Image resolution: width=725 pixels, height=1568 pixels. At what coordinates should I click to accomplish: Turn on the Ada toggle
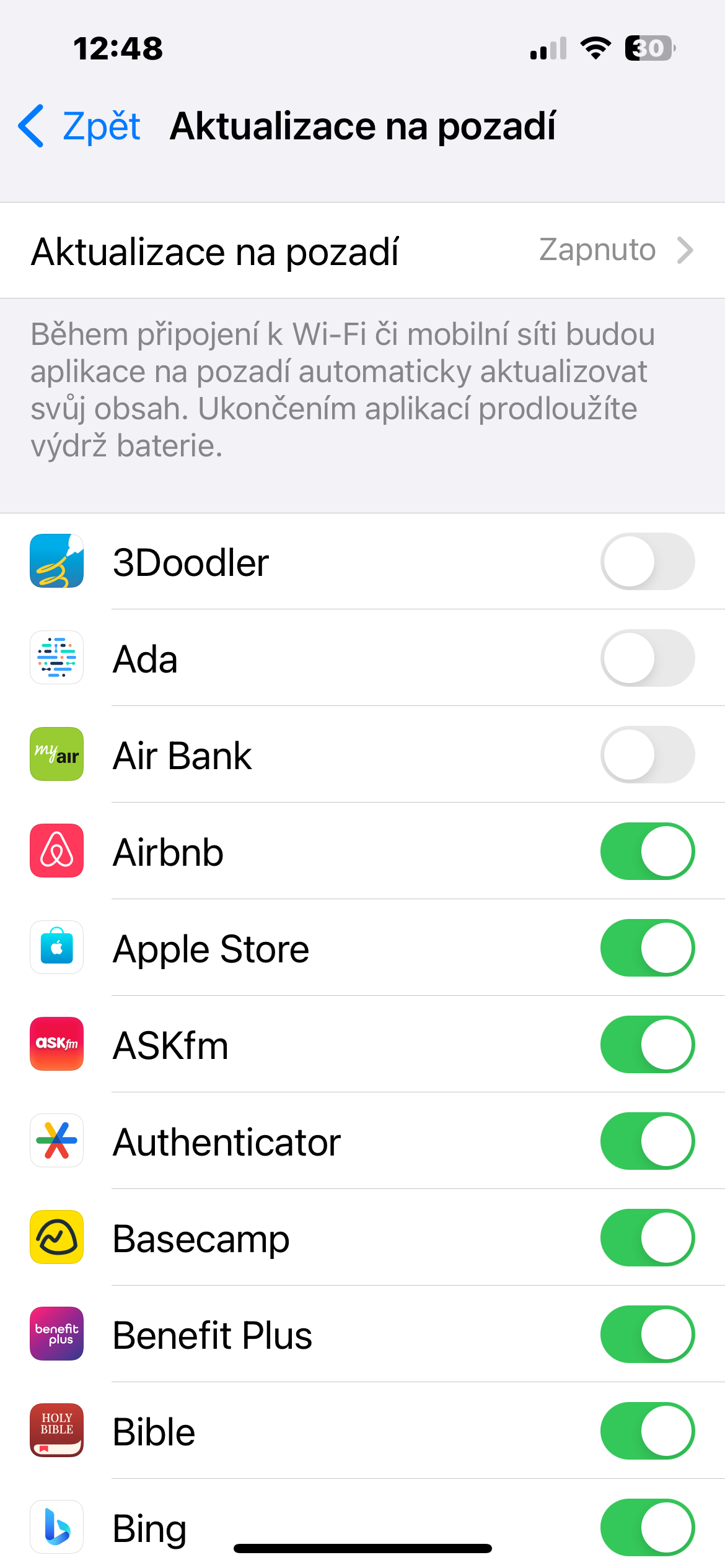coord(647,658)
